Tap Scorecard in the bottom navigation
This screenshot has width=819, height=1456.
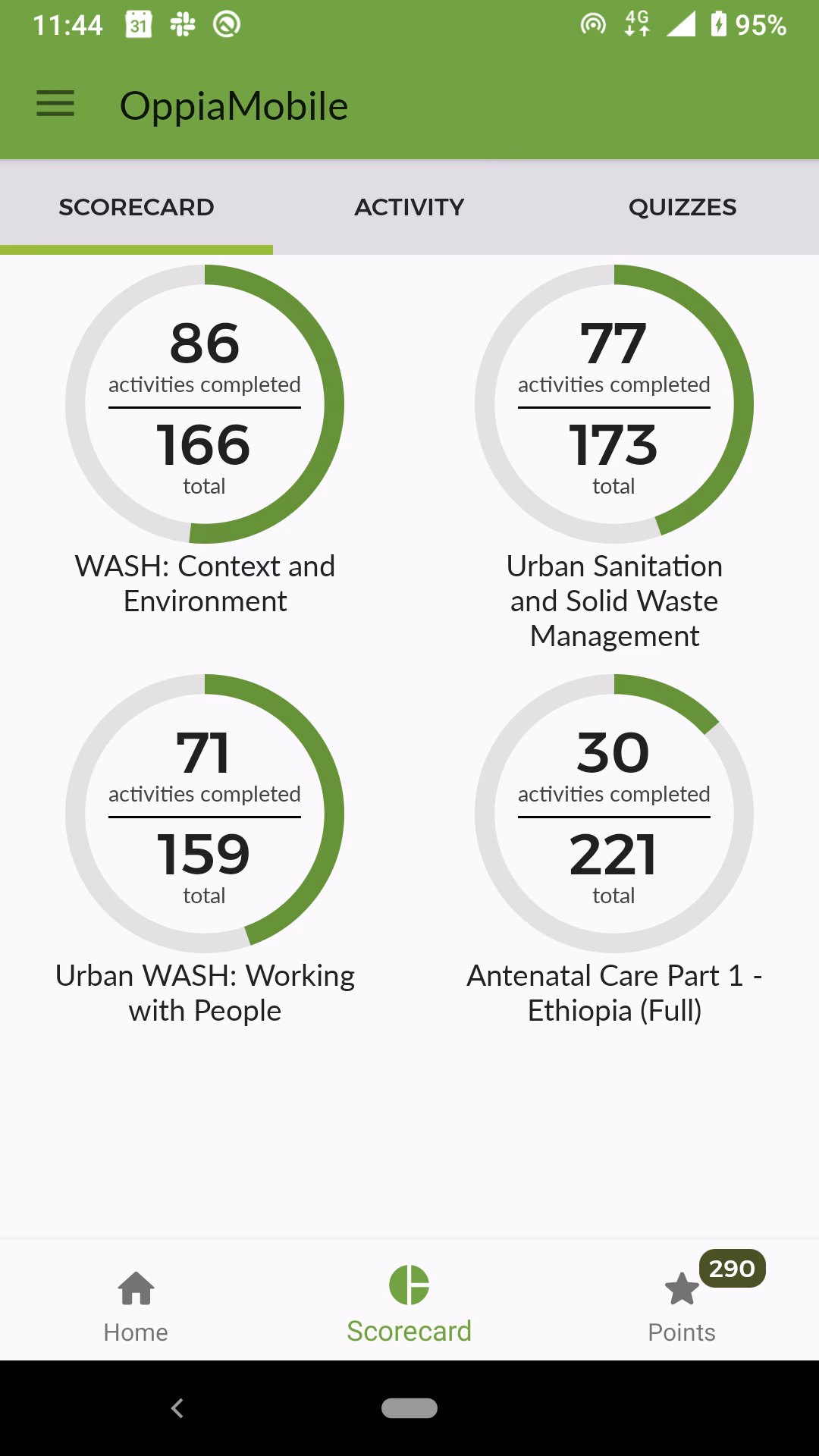[409, 1304]
